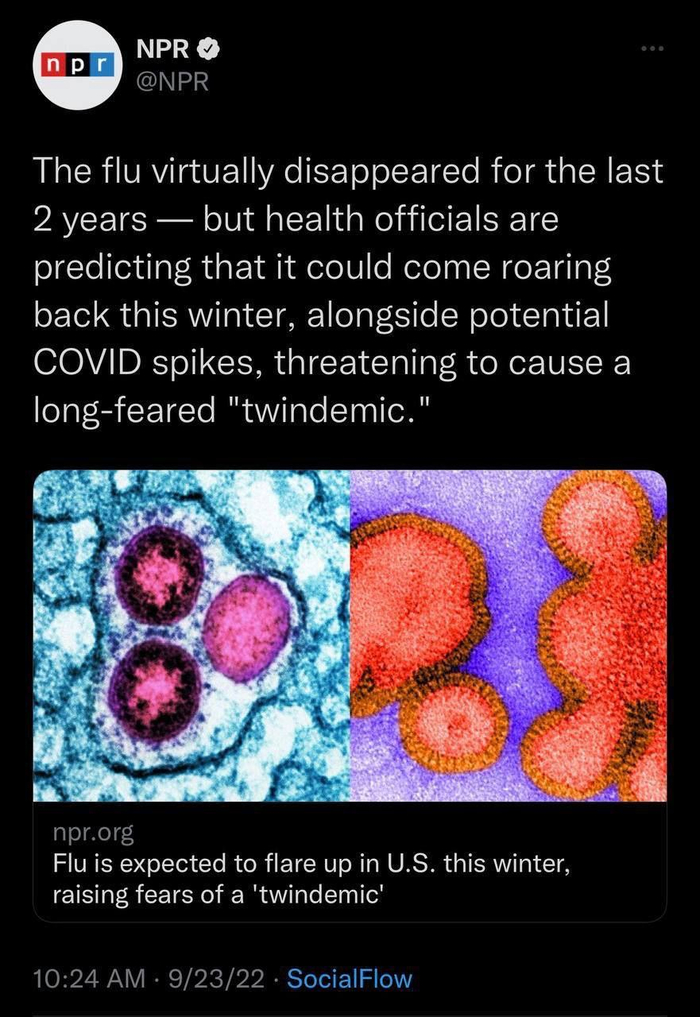Open the tweet's three-dot overflow menu
Viewport: 700px width, 1017px height.
(653, 48)
